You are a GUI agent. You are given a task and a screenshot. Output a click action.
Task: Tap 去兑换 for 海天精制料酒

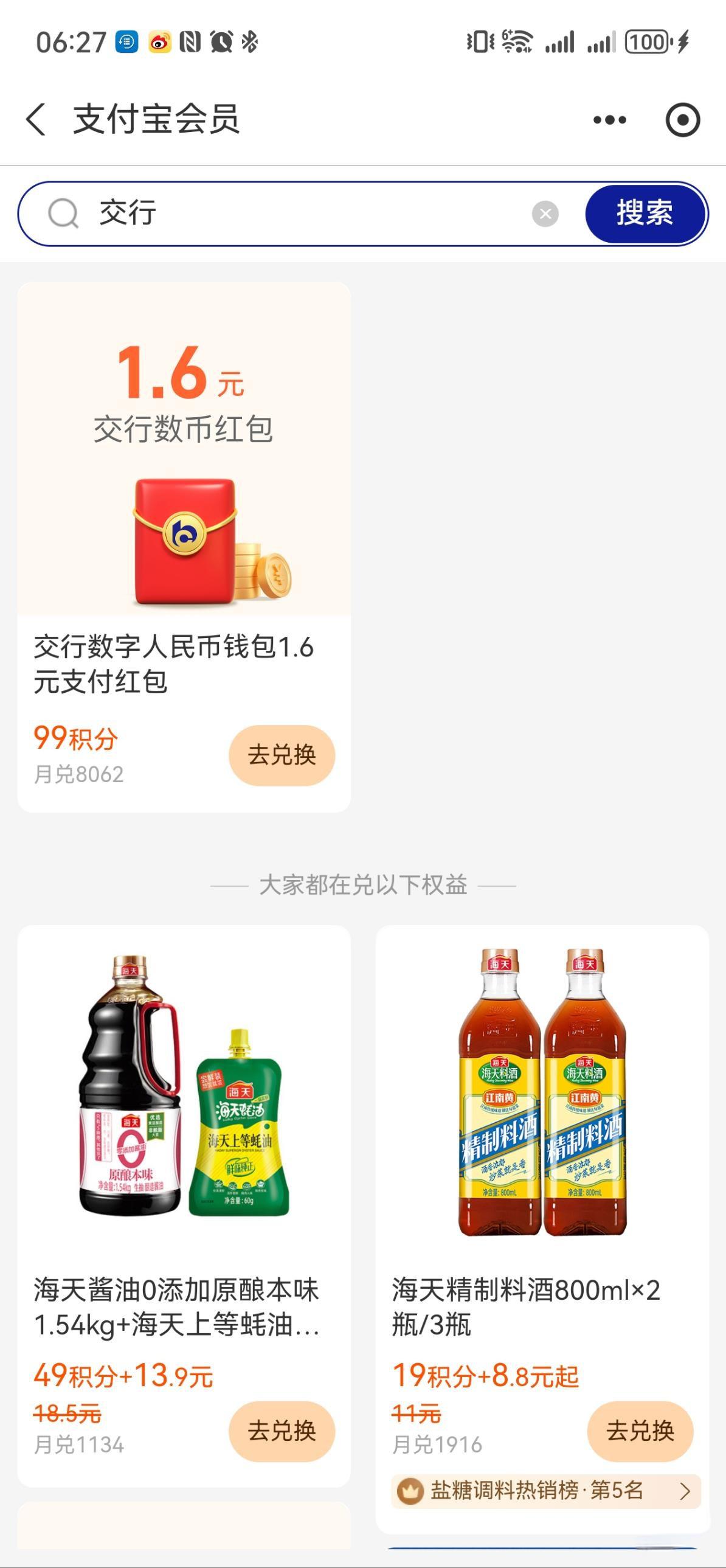tap(640, 1431)
